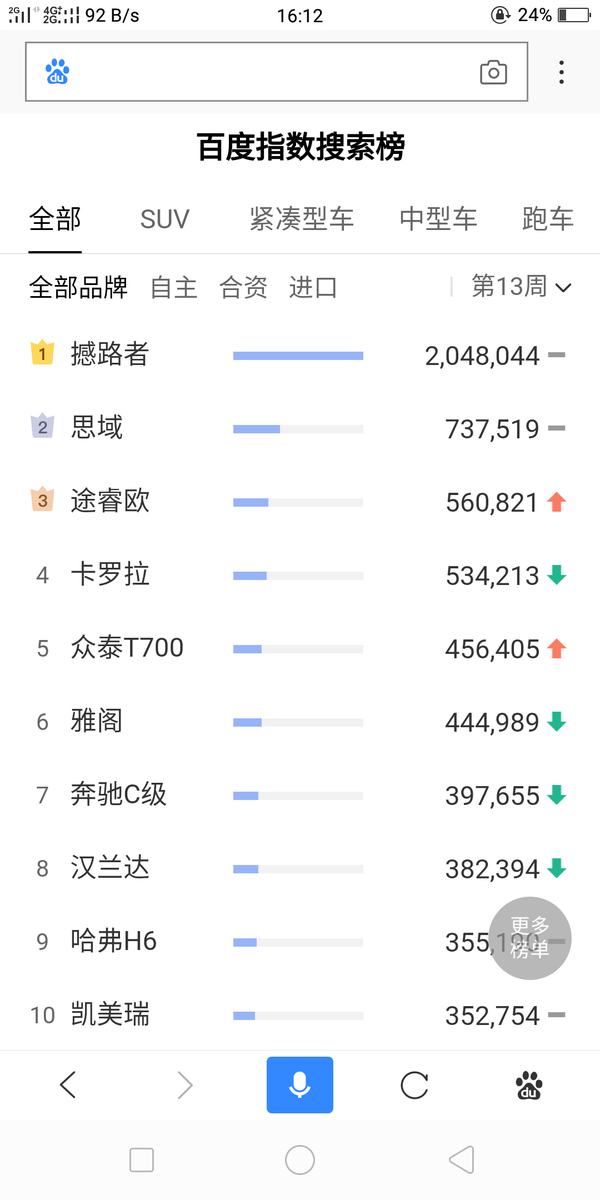Tap the Baidu search address bar
Viewport: 600px width, 1200px height.
click(275, 72)
